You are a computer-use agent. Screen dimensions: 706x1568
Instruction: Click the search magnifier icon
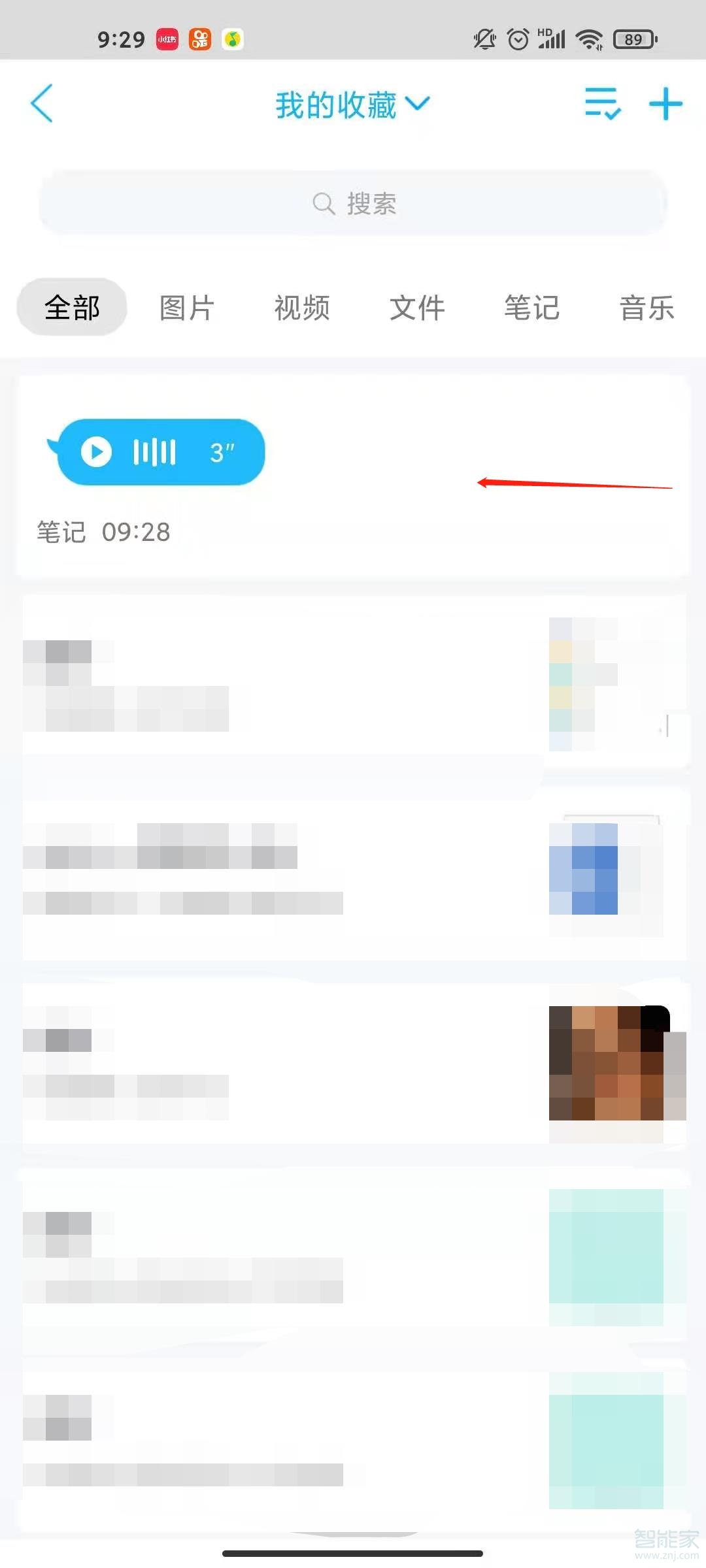point(323,203)
